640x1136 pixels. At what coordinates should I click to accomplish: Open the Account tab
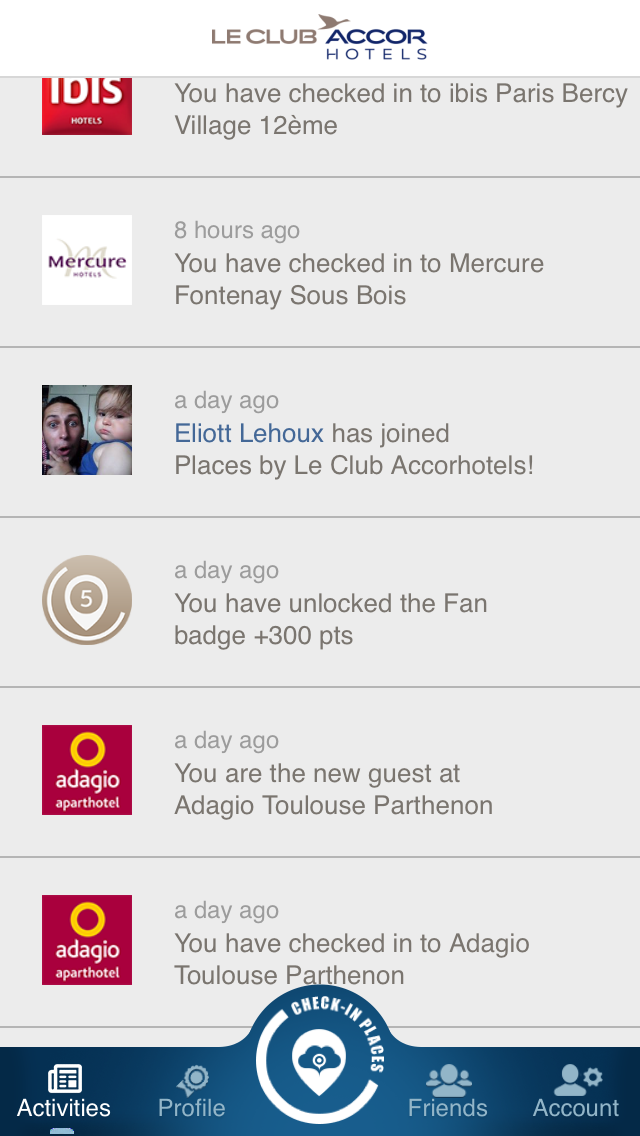576,1091
